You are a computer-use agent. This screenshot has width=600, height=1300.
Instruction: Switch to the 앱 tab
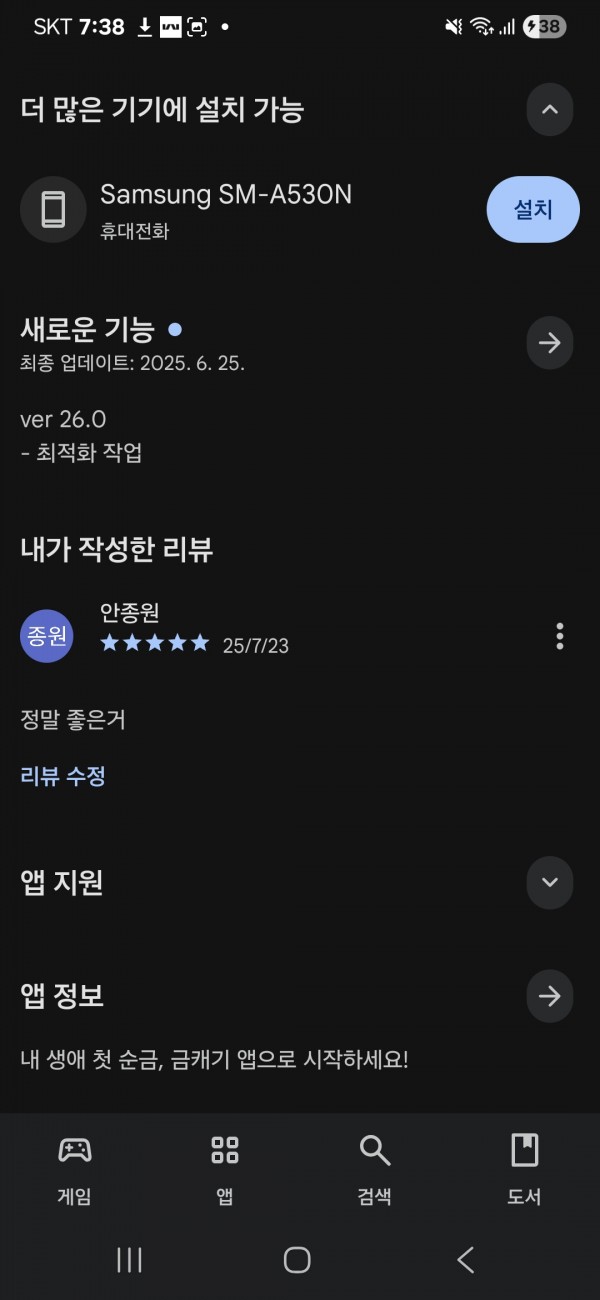225,1169
